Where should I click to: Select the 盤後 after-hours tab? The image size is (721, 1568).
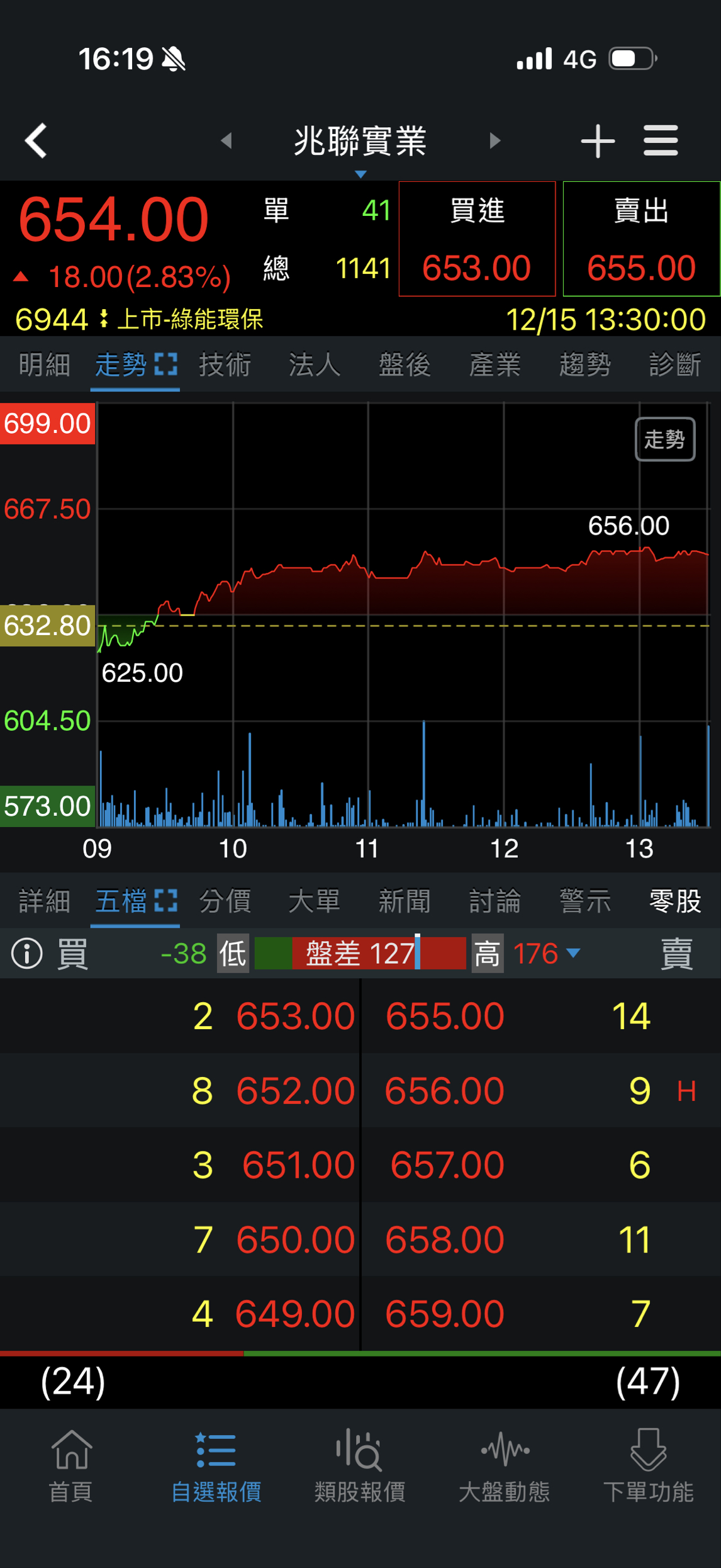(x=405, y=365)
